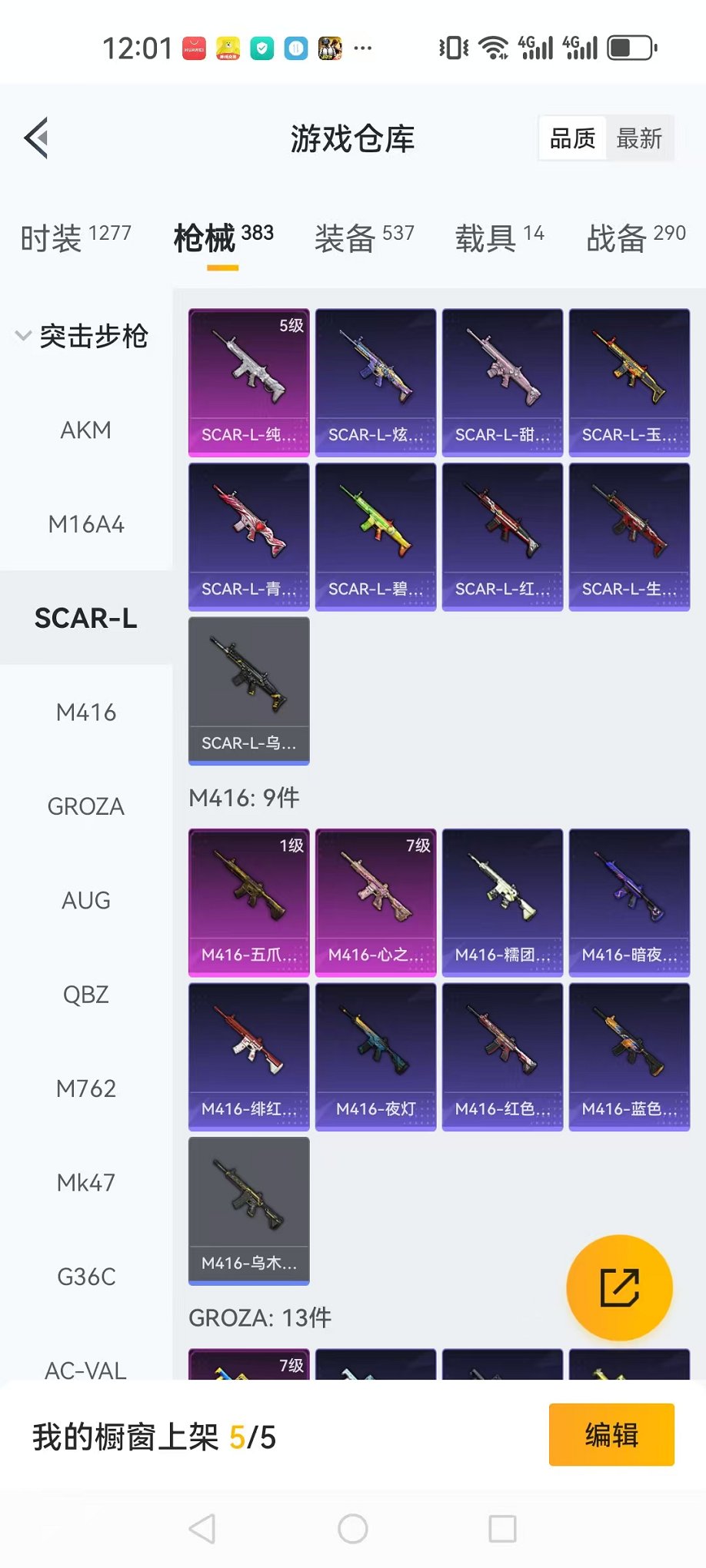Screen dimensions: 706x1568
Task: Jump to M416 in the side list
Action: click(x=86, y=713)
